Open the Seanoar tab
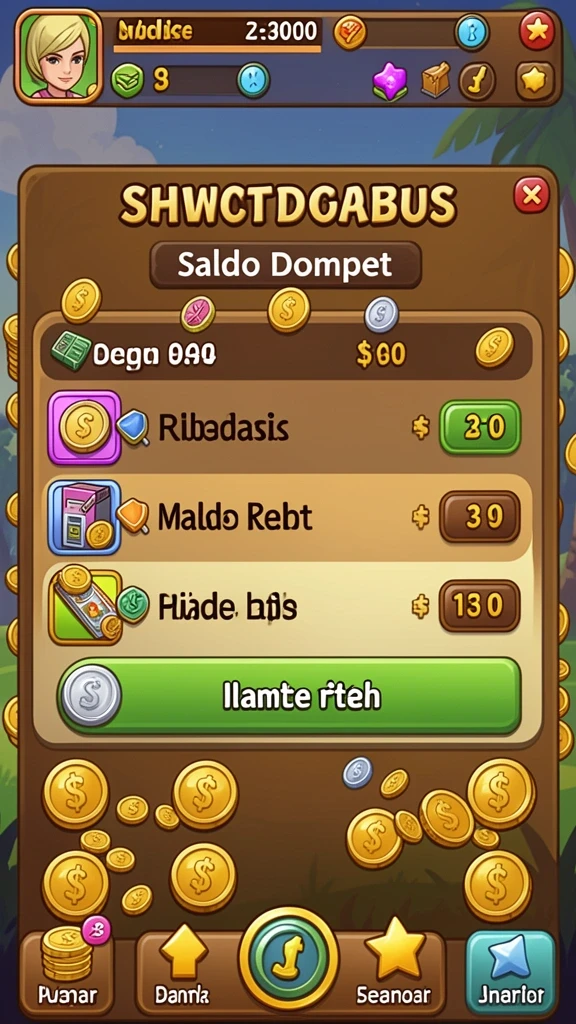The width and height of the screenshot is (576, 1024). (x=393, y=965)
